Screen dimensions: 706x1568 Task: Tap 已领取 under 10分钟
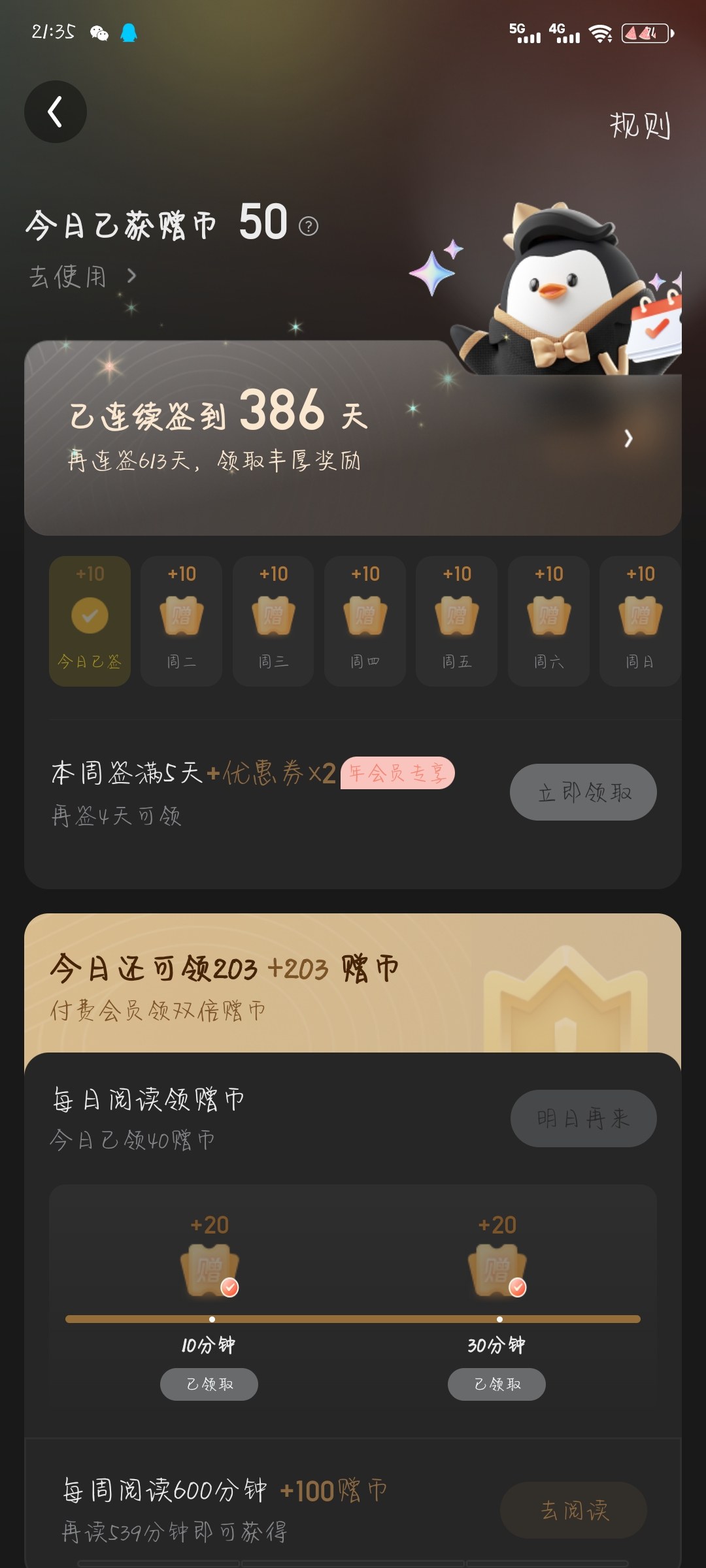[x=209, y=1384]
